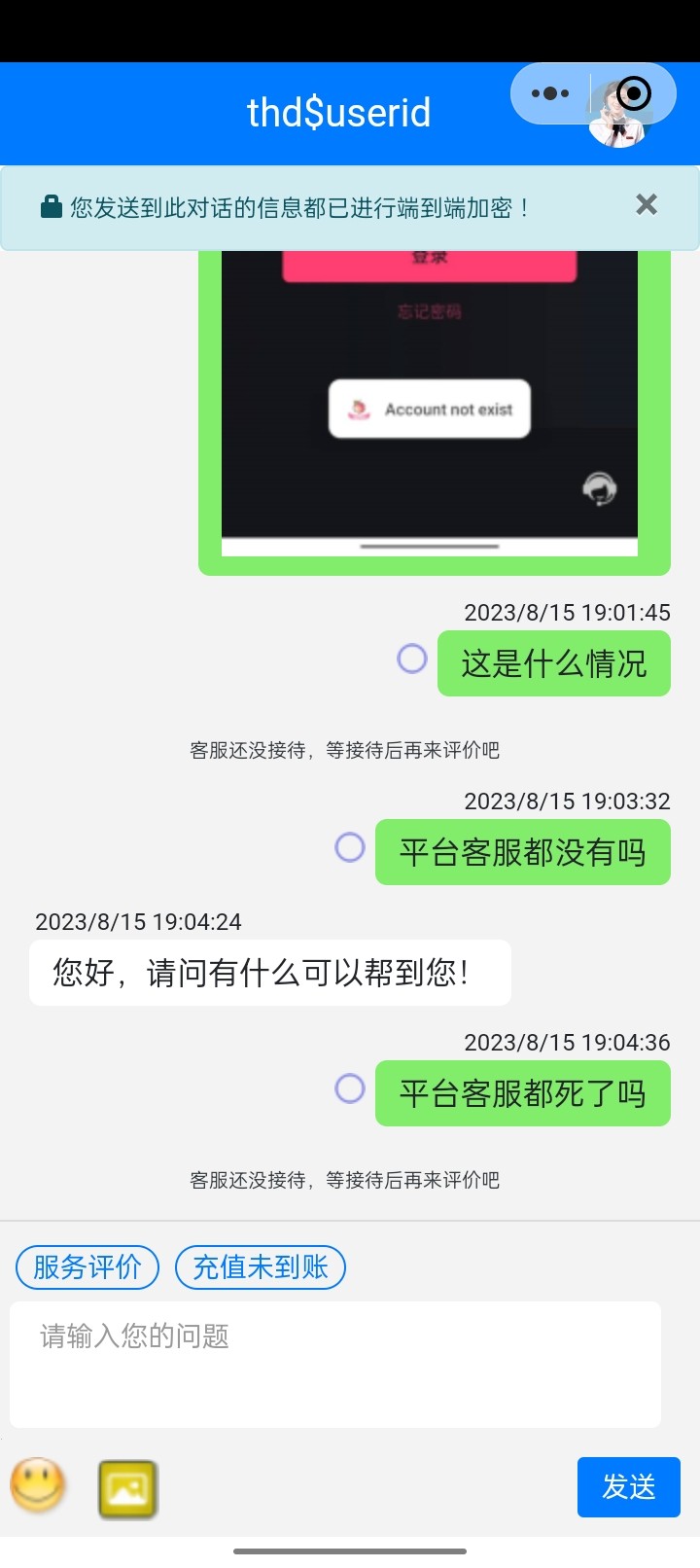Screen dimensions: 700x1568
Task: Tap the circle beside "这是什么情况" message
Action: point(412,659)
